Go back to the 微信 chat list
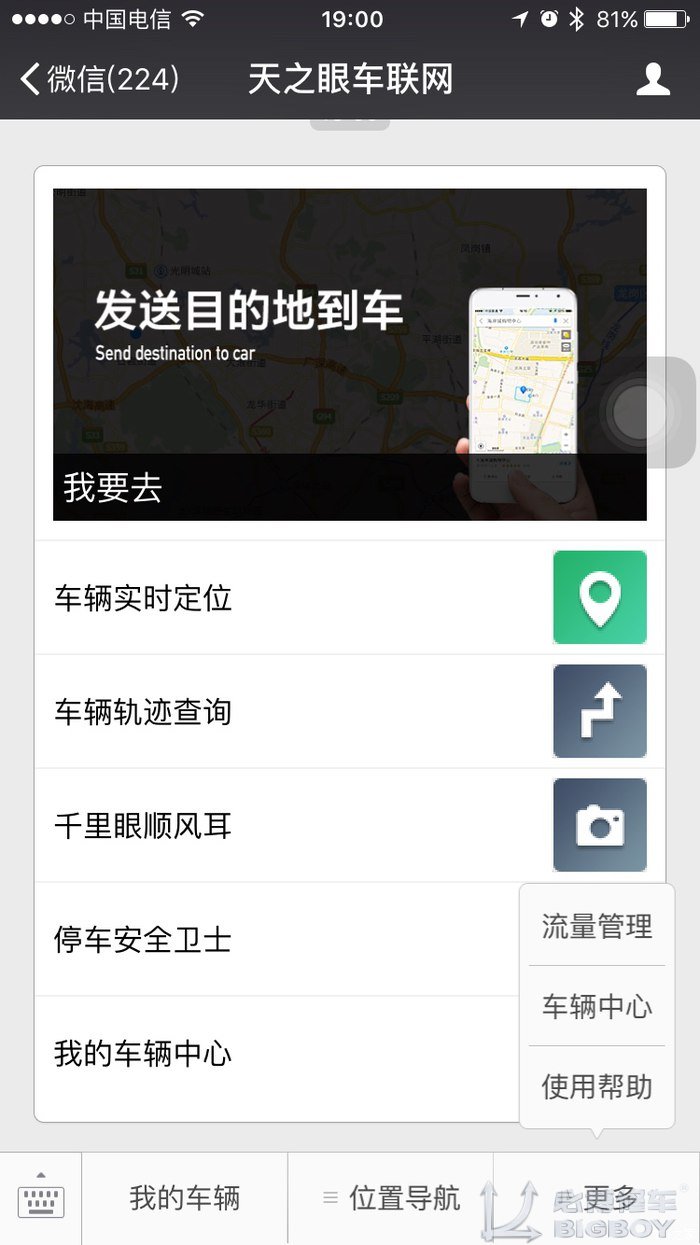Viewport: 700px width, 1245px height. (100, 79)
